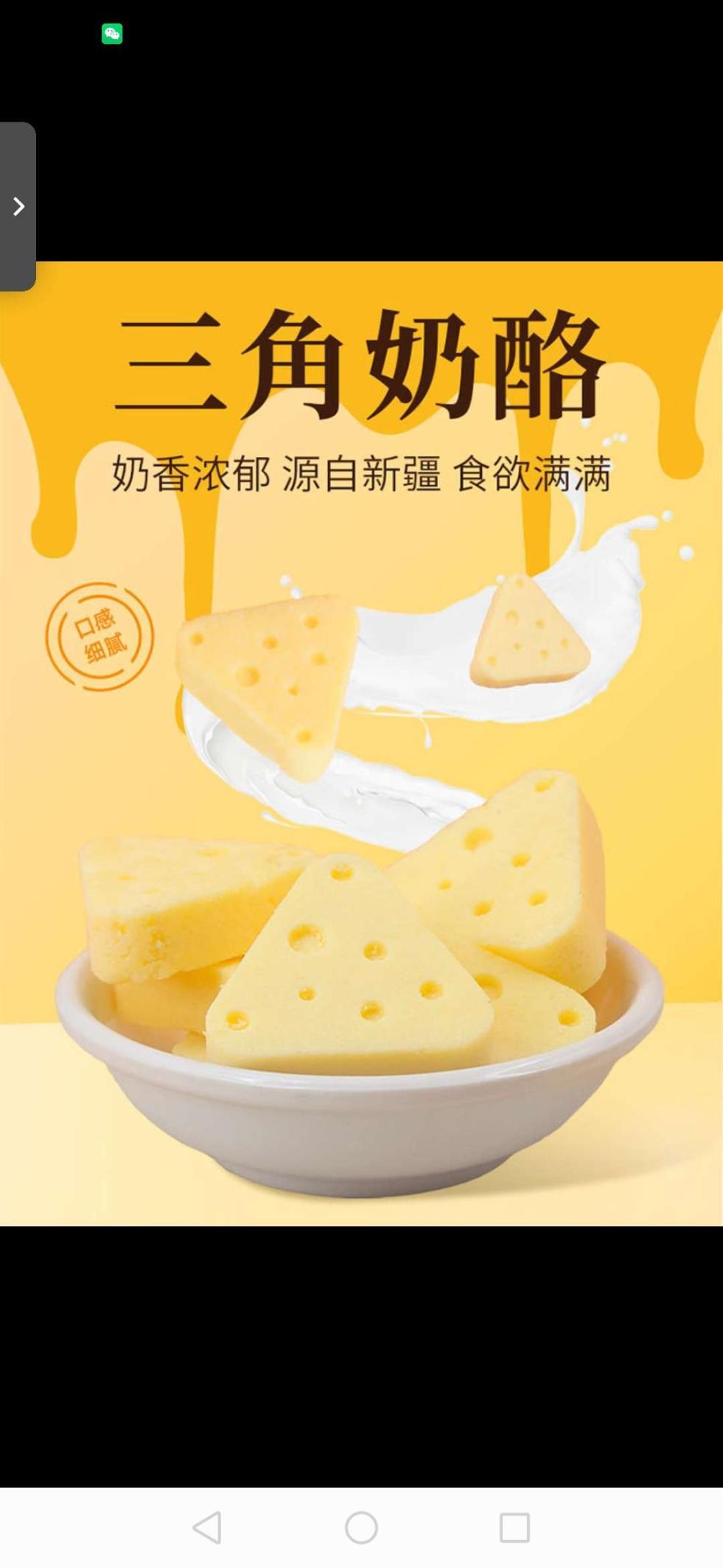The width and height of the screenshot is (723, 1568).
Task: Return to the home screen
Action: coord(361,1527)
